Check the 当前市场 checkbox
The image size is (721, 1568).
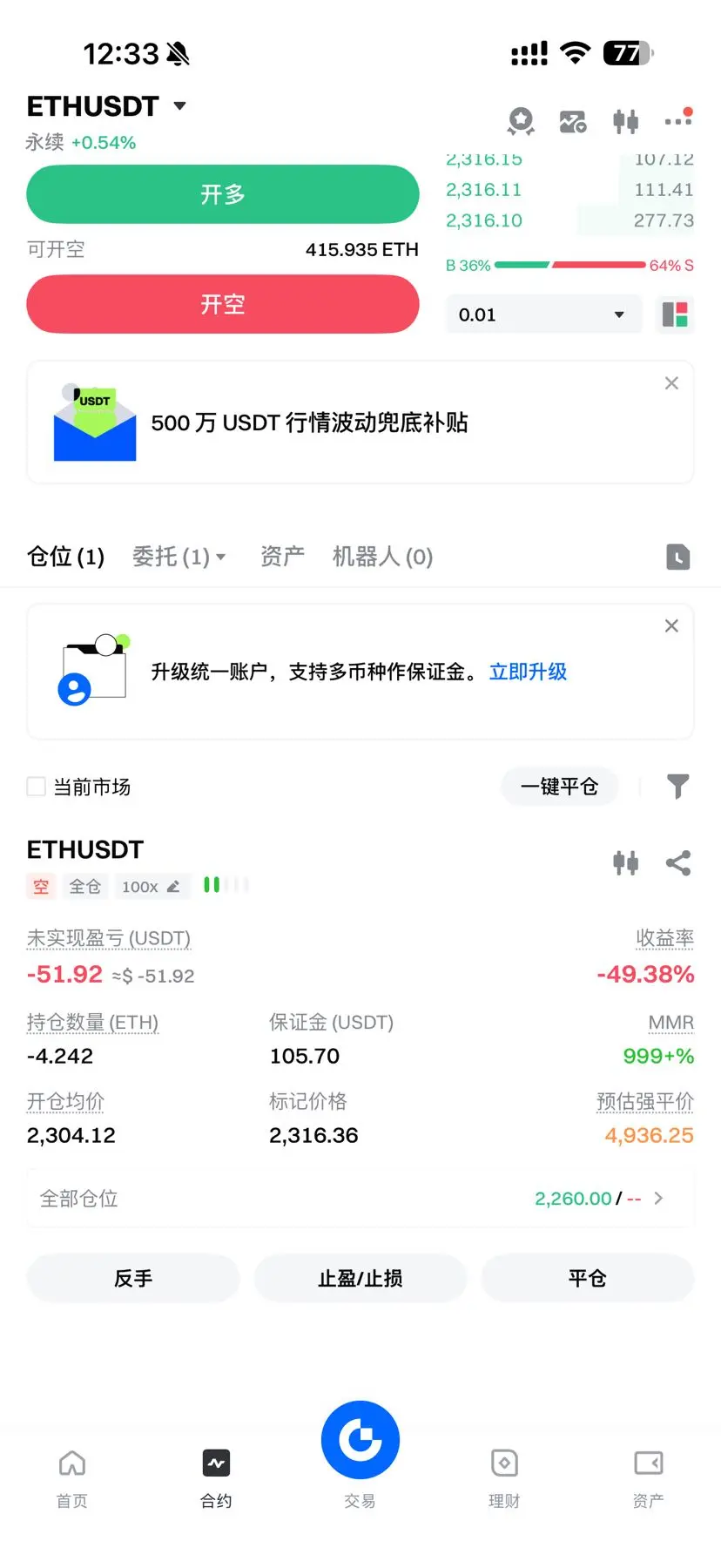[37, 787]
